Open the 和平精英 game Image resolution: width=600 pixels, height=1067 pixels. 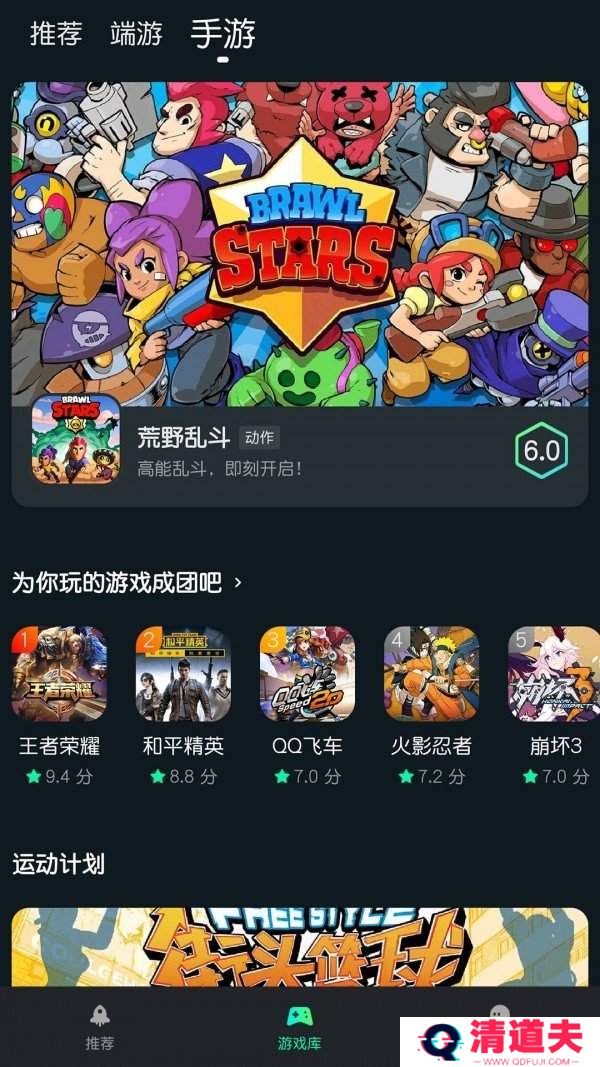click(183, 675)
